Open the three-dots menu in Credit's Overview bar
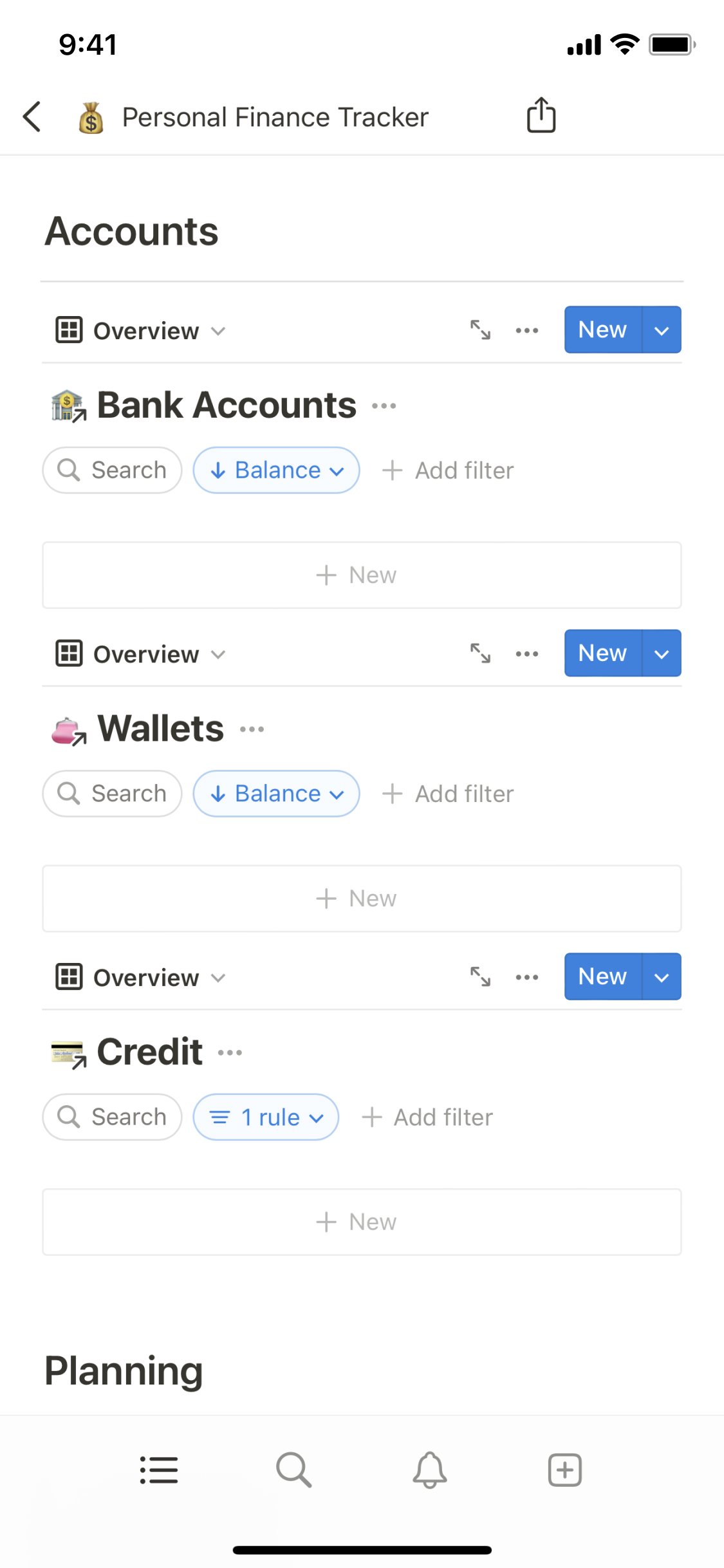The image size is (724, 1568). 527,977
